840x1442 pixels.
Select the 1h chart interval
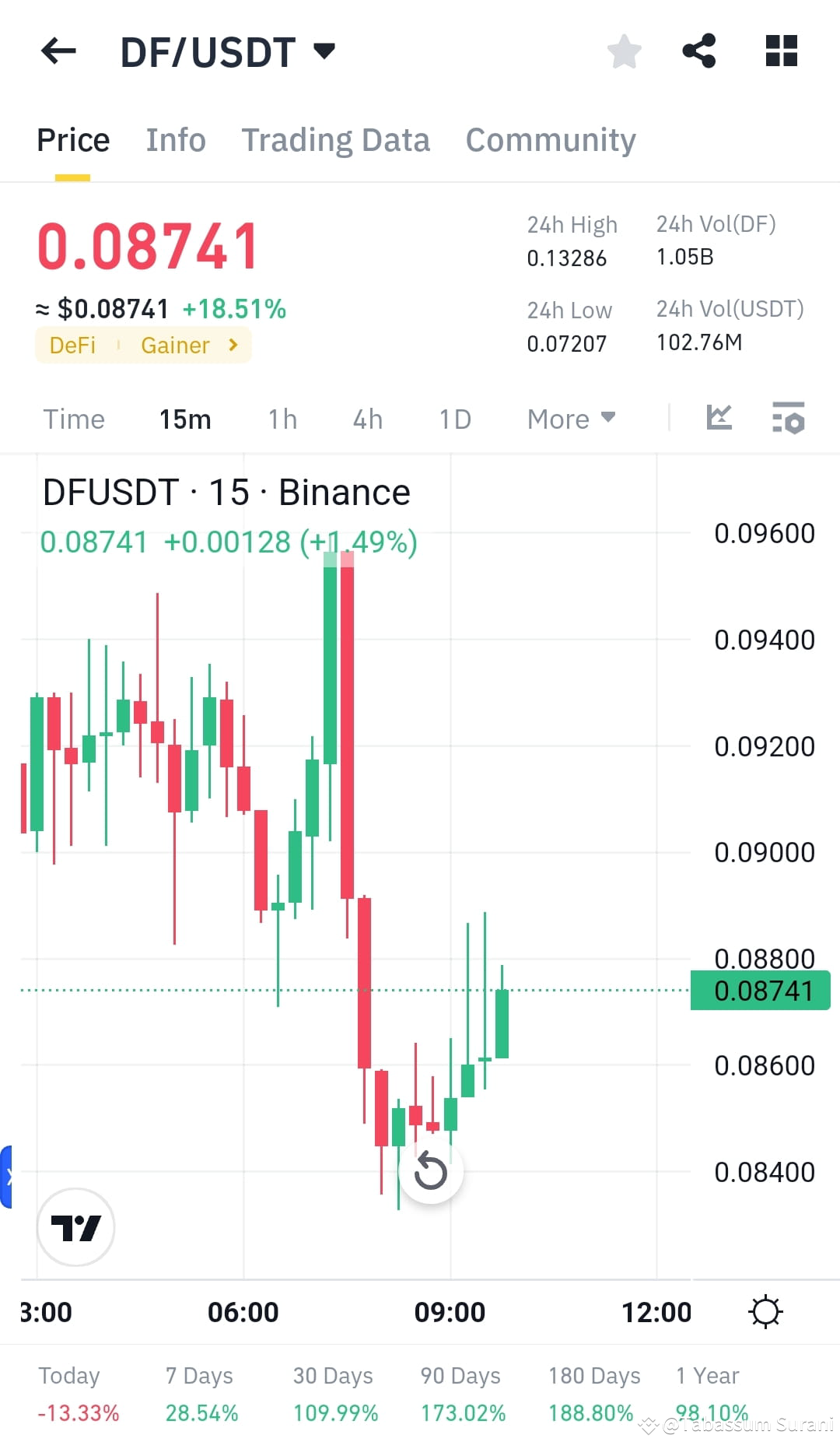click(282, 419)
